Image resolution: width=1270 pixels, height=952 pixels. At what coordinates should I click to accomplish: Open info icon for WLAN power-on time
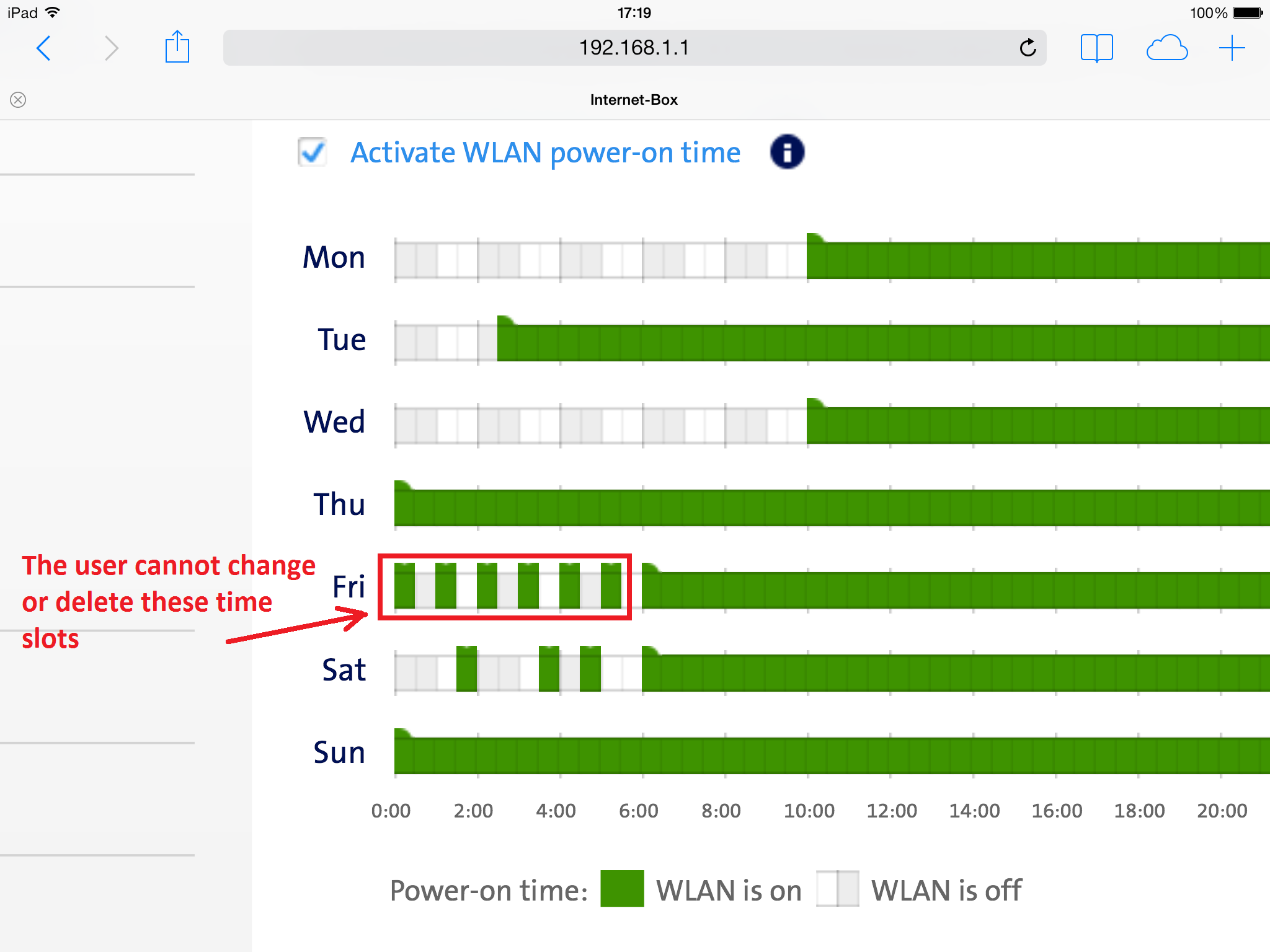click(x=787, y=152)
